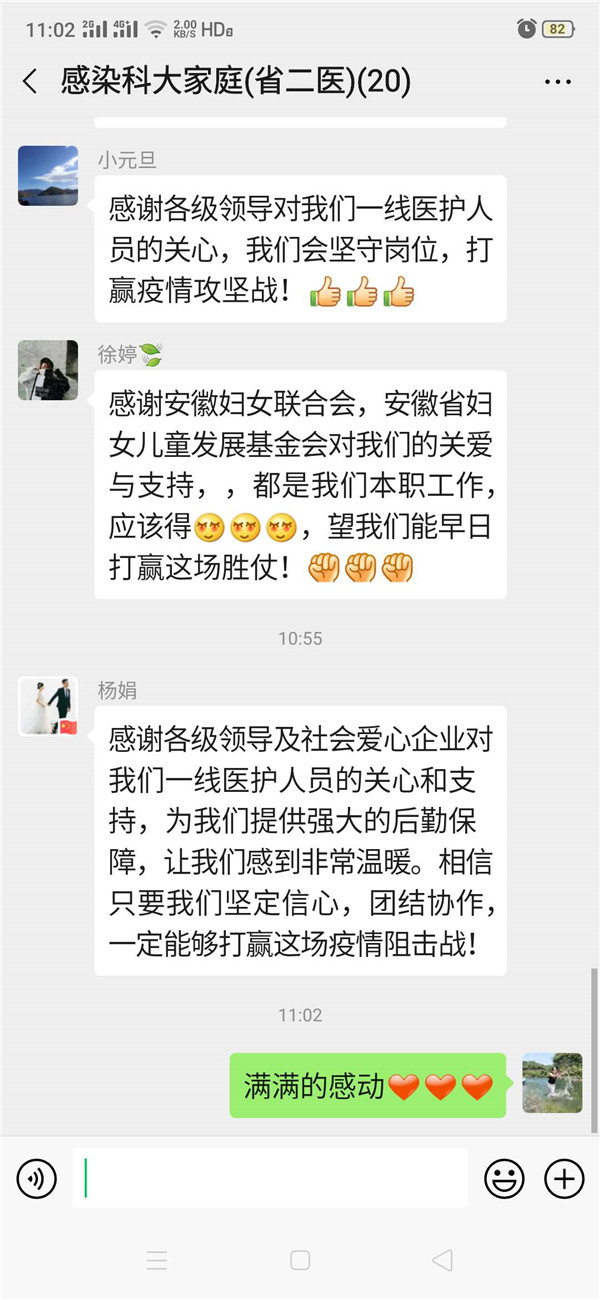
Task: Tap the system back triangle button
Action: [x=442, y=1260]
